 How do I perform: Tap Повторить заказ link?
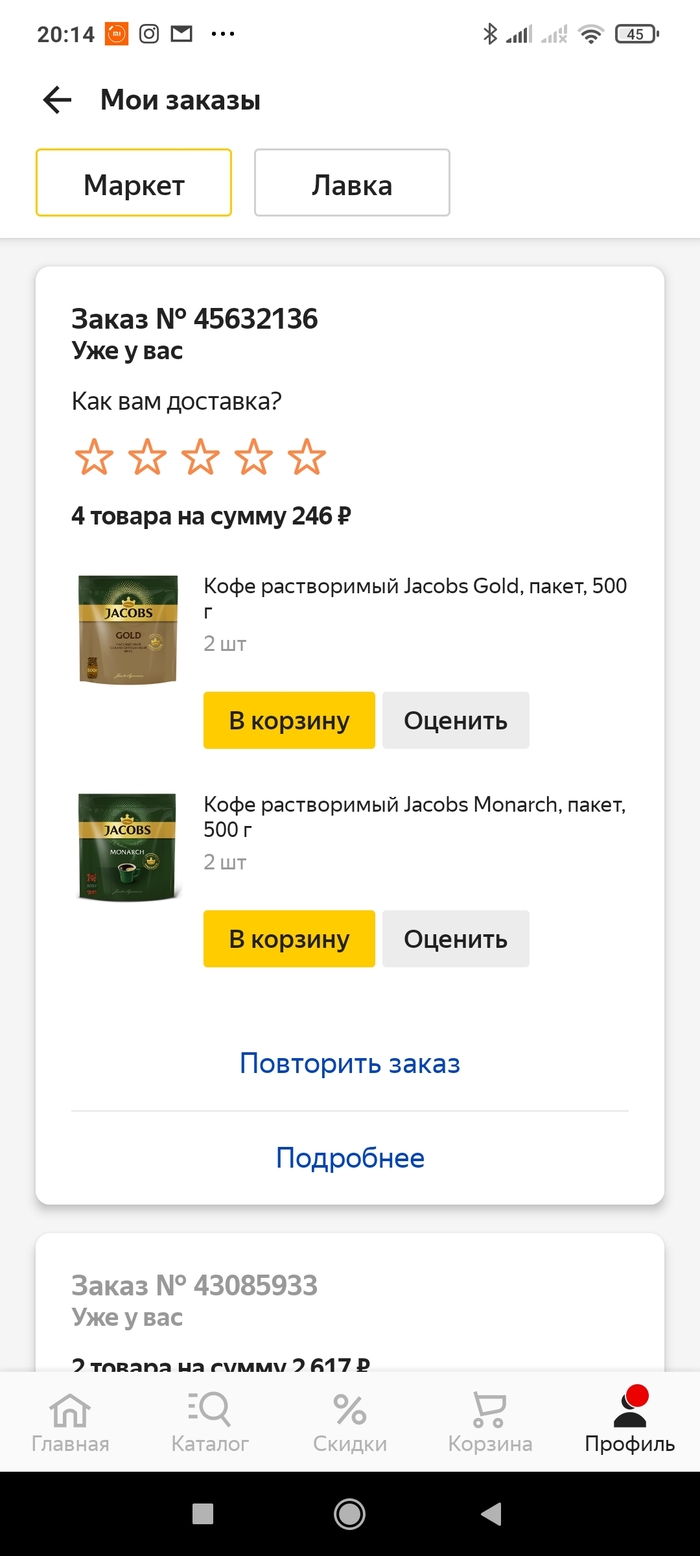(350, 1062)
